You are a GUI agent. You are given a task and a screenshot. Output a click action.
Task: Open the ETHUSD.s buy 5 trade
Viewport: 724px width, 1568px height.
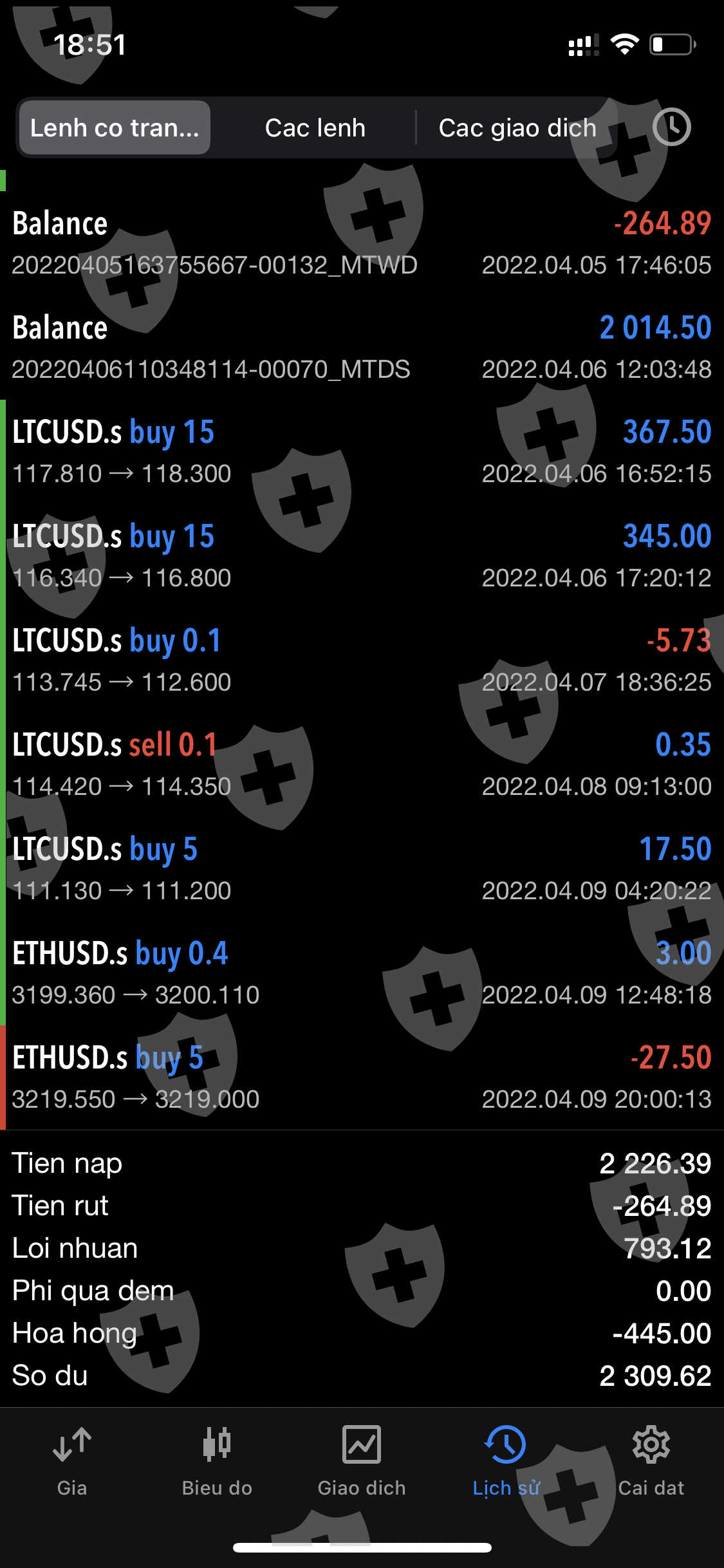point(362,1078)
